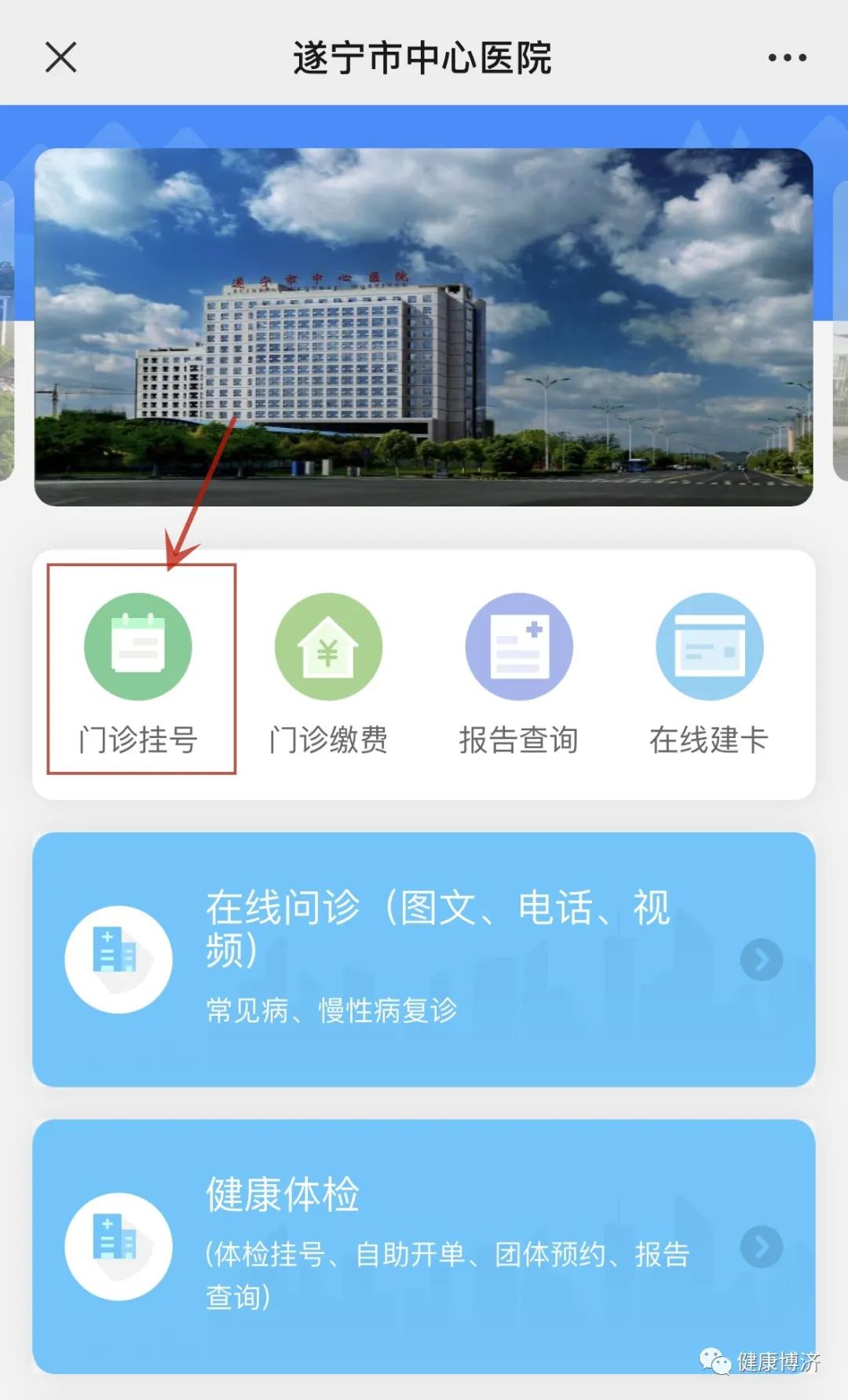
Task: Close the hospital mini-program page
Action: 60,57
